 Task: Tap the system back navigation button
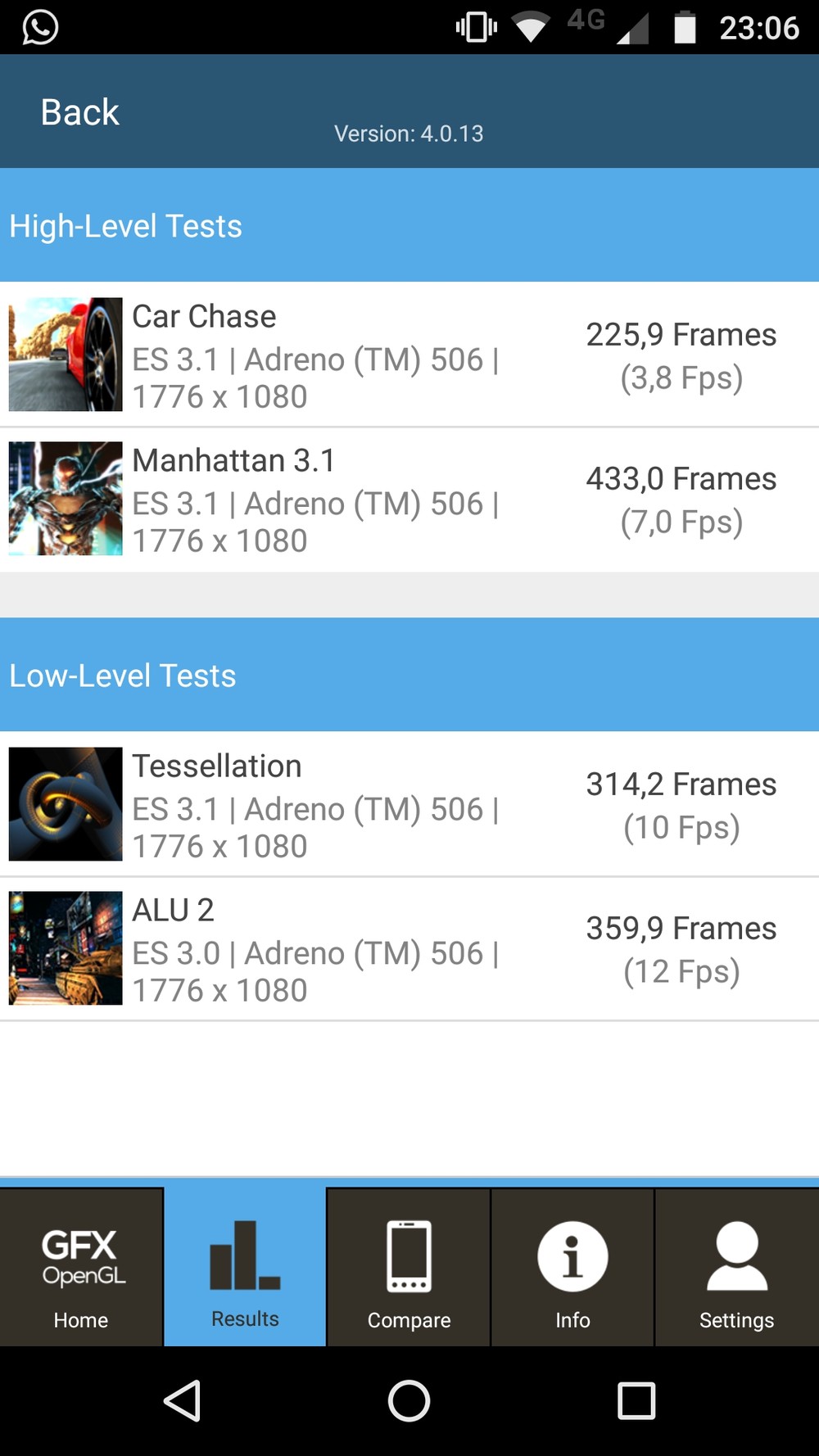(183, 1400)
